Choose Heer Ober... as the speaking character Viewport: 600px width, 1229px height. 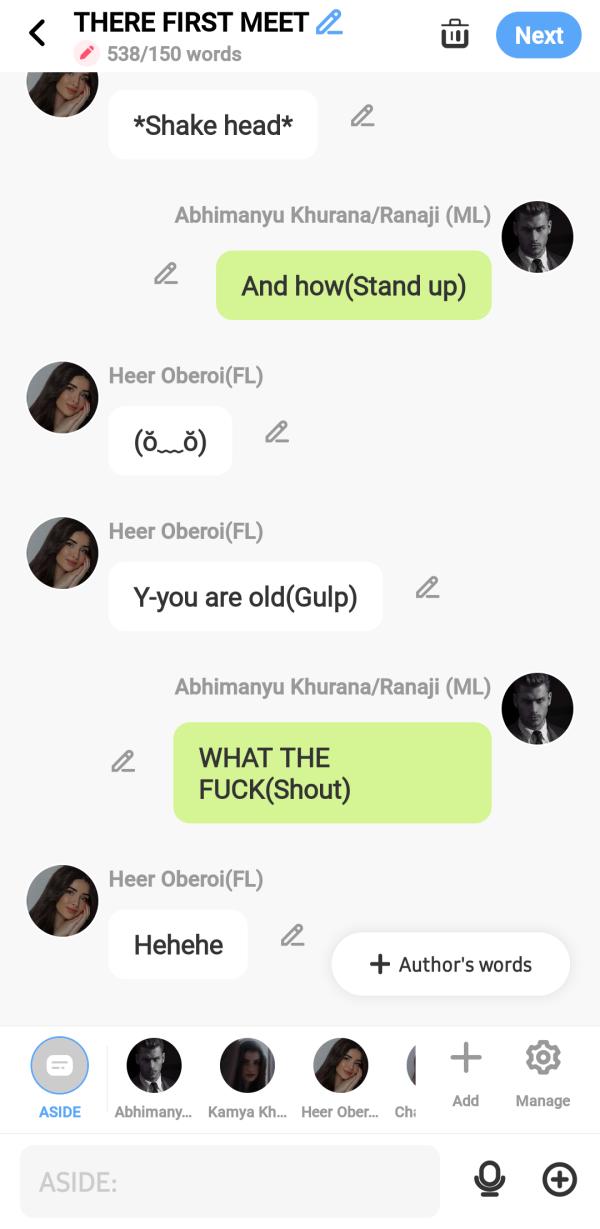pos(340,1076)
